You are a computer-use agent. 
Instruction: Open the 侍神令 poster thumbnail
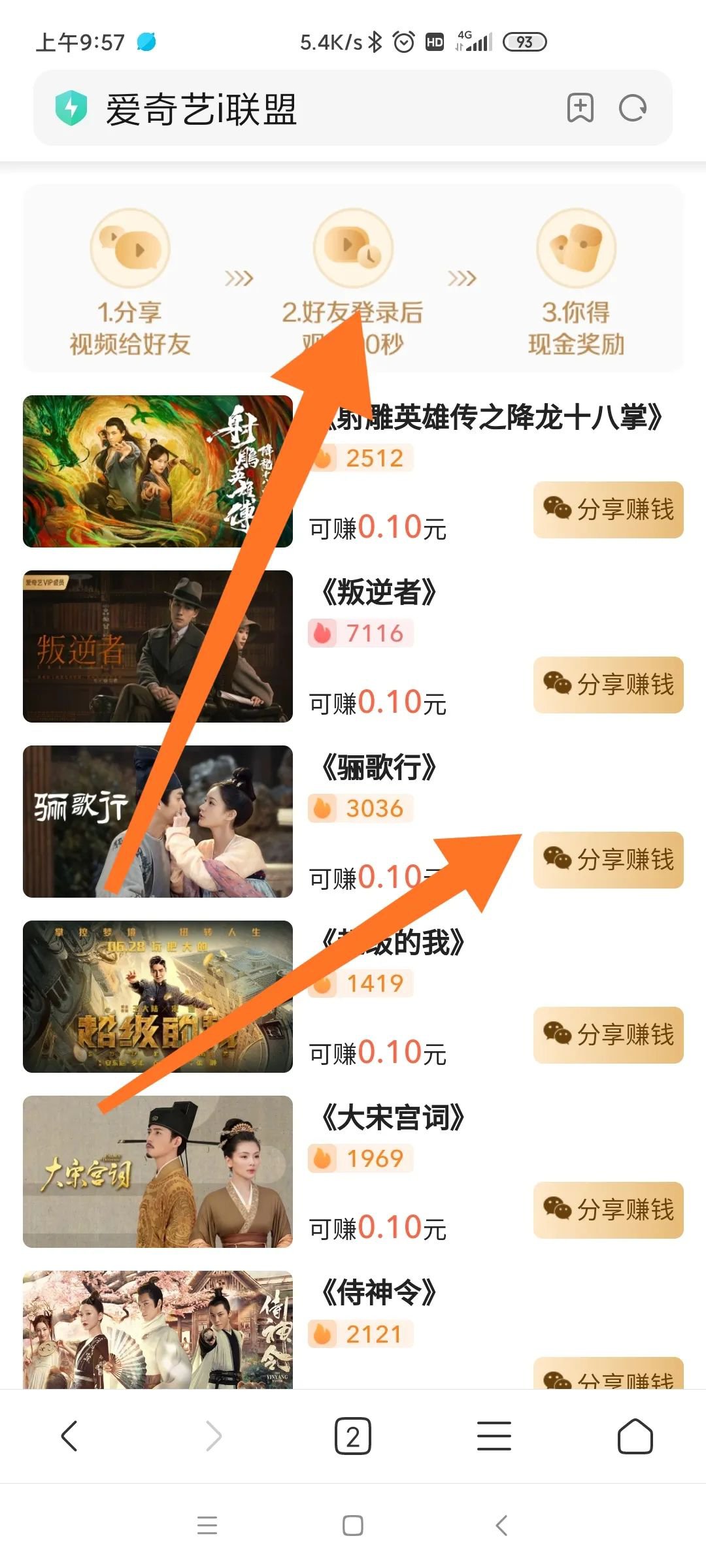(158, 1330)
